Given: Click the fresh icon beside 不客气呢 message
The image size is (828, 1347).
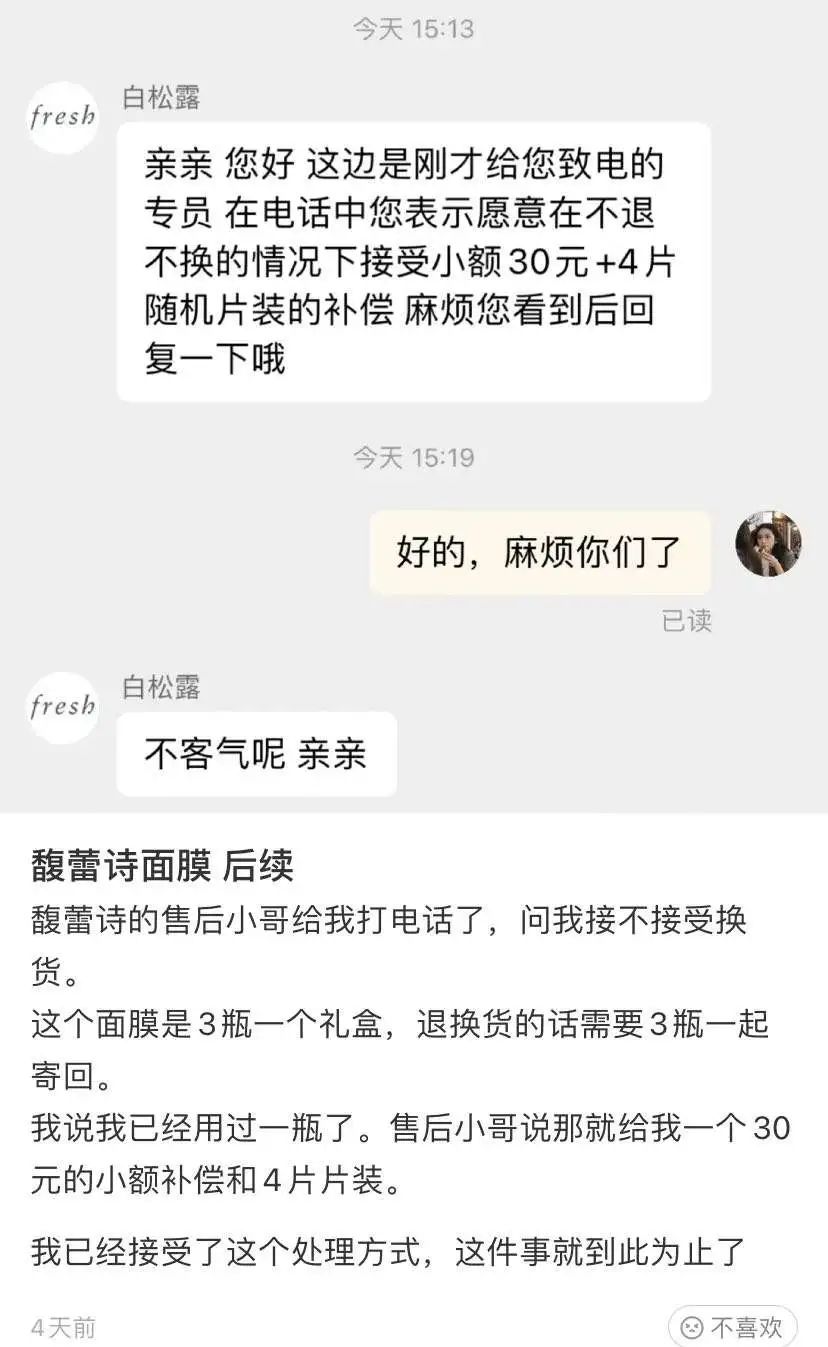Looking at the screenshot, I should 62,706.
